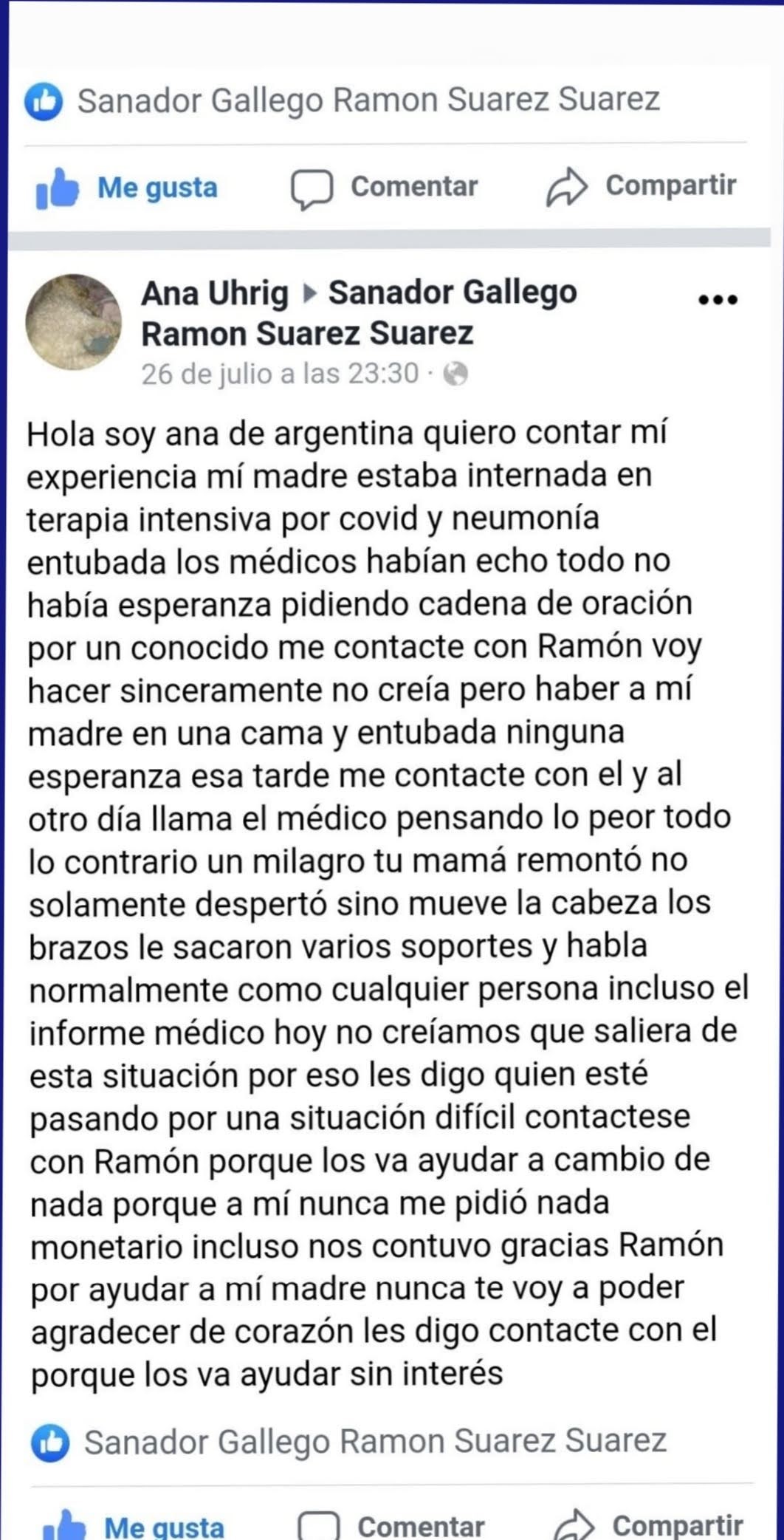This screenshot has width=784, height=1540.
Task: Open Ana Uhrig's profile picture
Action: click(73, 322)
